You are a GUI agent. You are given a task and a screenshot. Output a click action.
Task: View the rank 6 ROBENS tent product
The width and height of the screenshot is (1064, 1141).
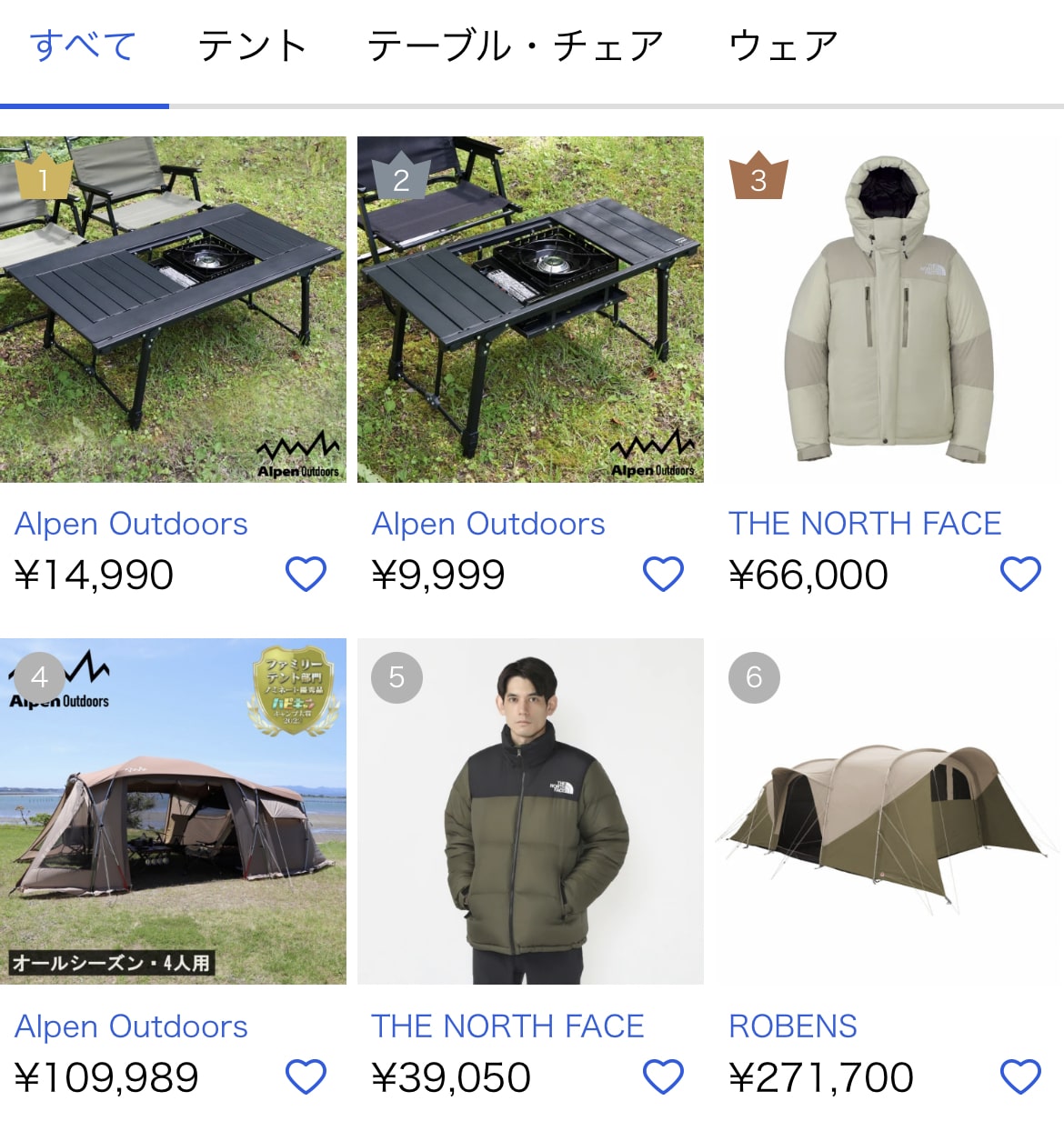click(888, 811)
